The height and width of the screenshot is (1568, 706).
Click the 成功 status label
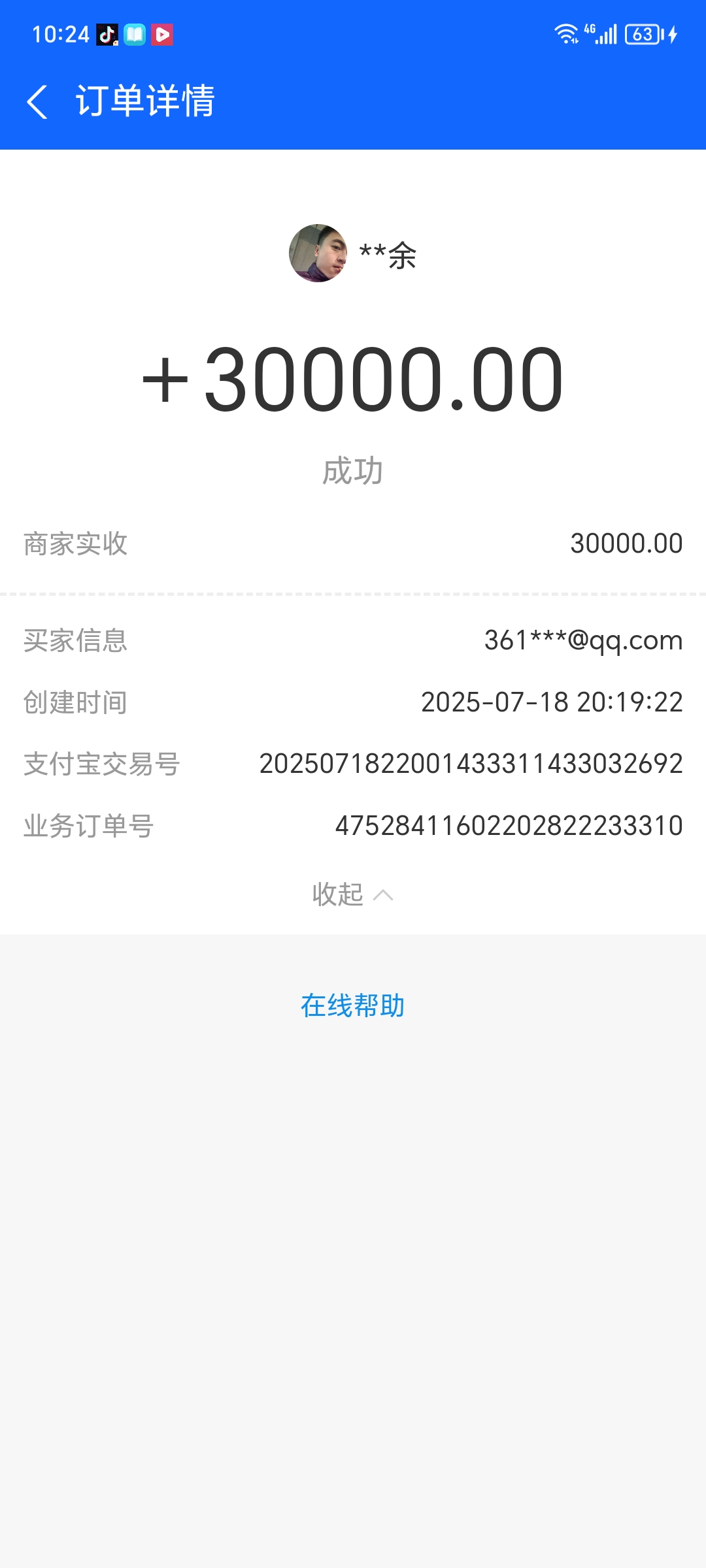pyautogui.click(x=353, y=472)
